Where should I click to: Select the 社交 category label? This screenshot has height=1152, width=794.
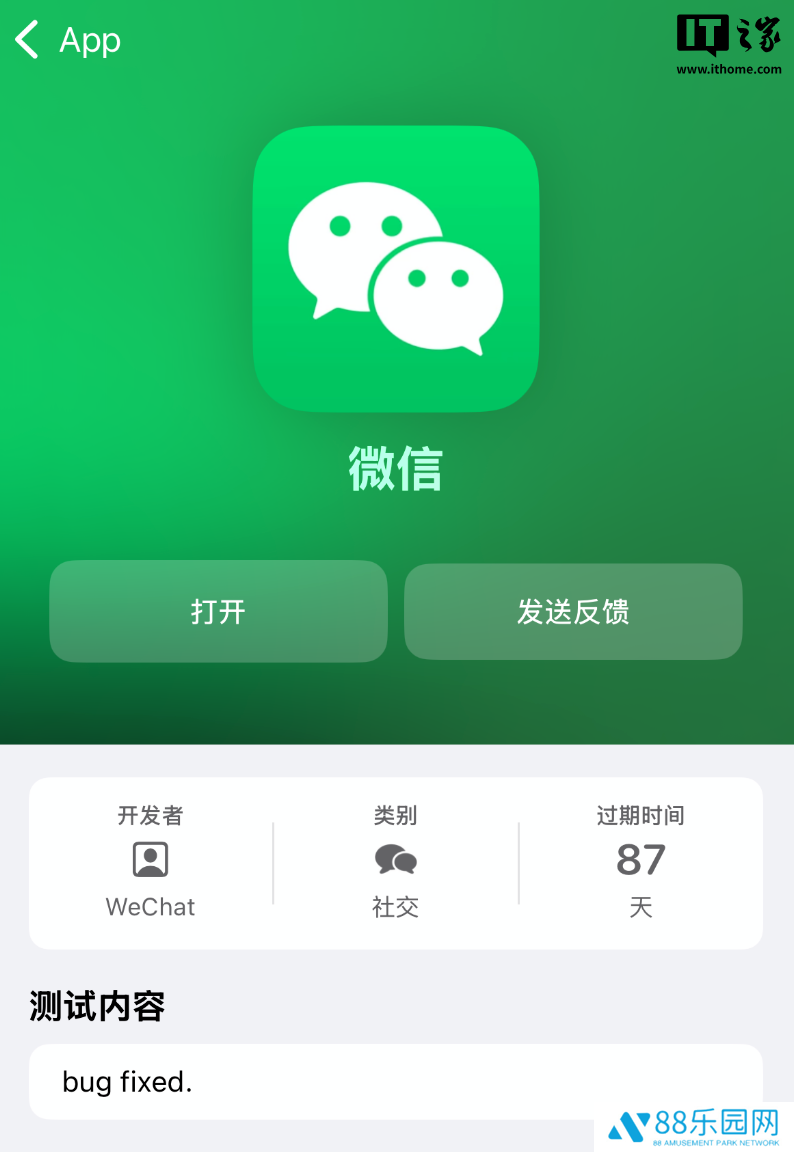tap(395, 908)
